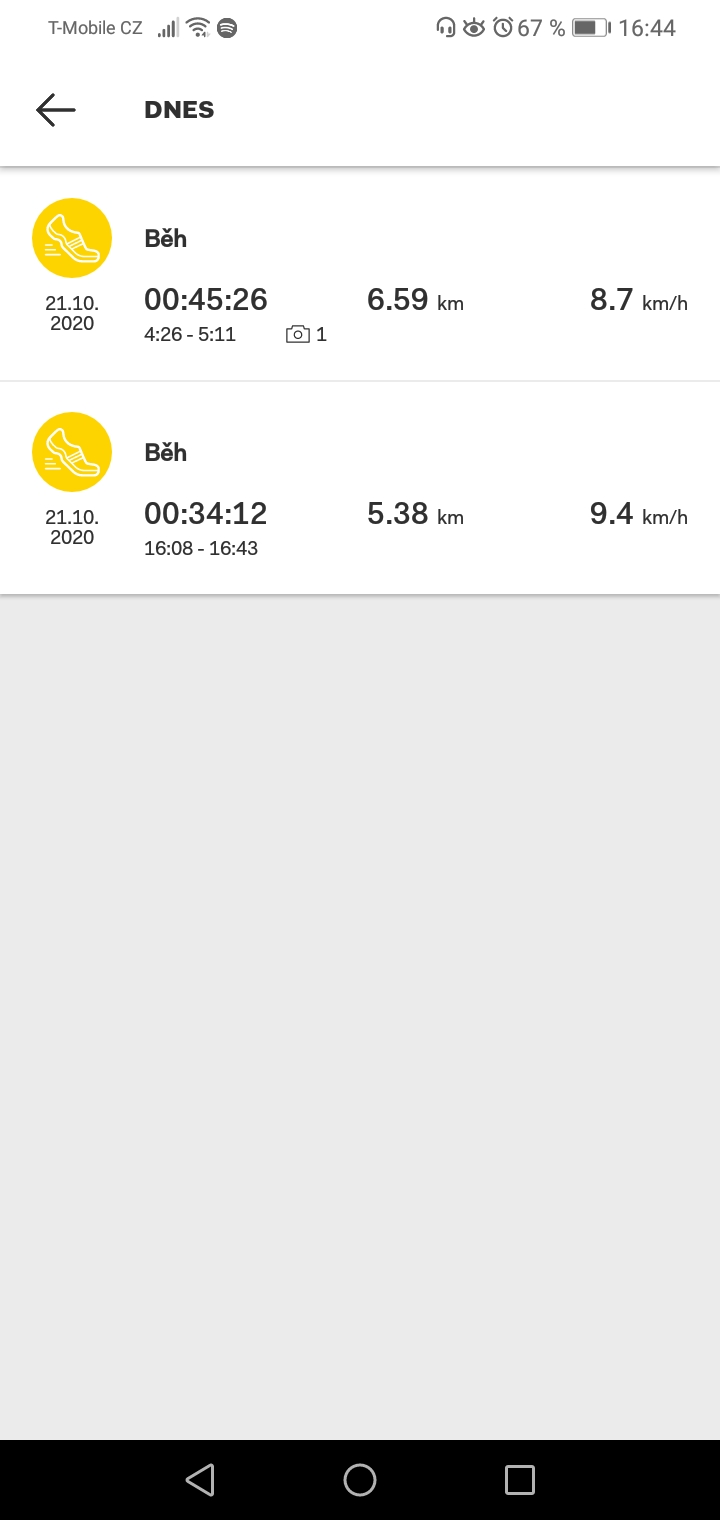
Task: Go back using the arrow beside DNES
Action: pyautogui.click(x=56, y=110)
